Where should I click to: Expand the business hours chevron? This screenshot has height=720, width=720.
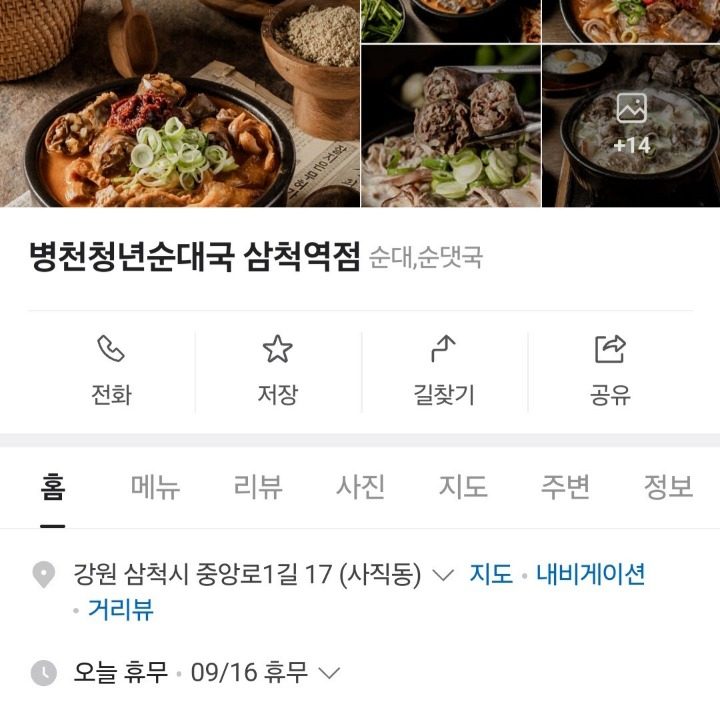[x=329, y=673]
